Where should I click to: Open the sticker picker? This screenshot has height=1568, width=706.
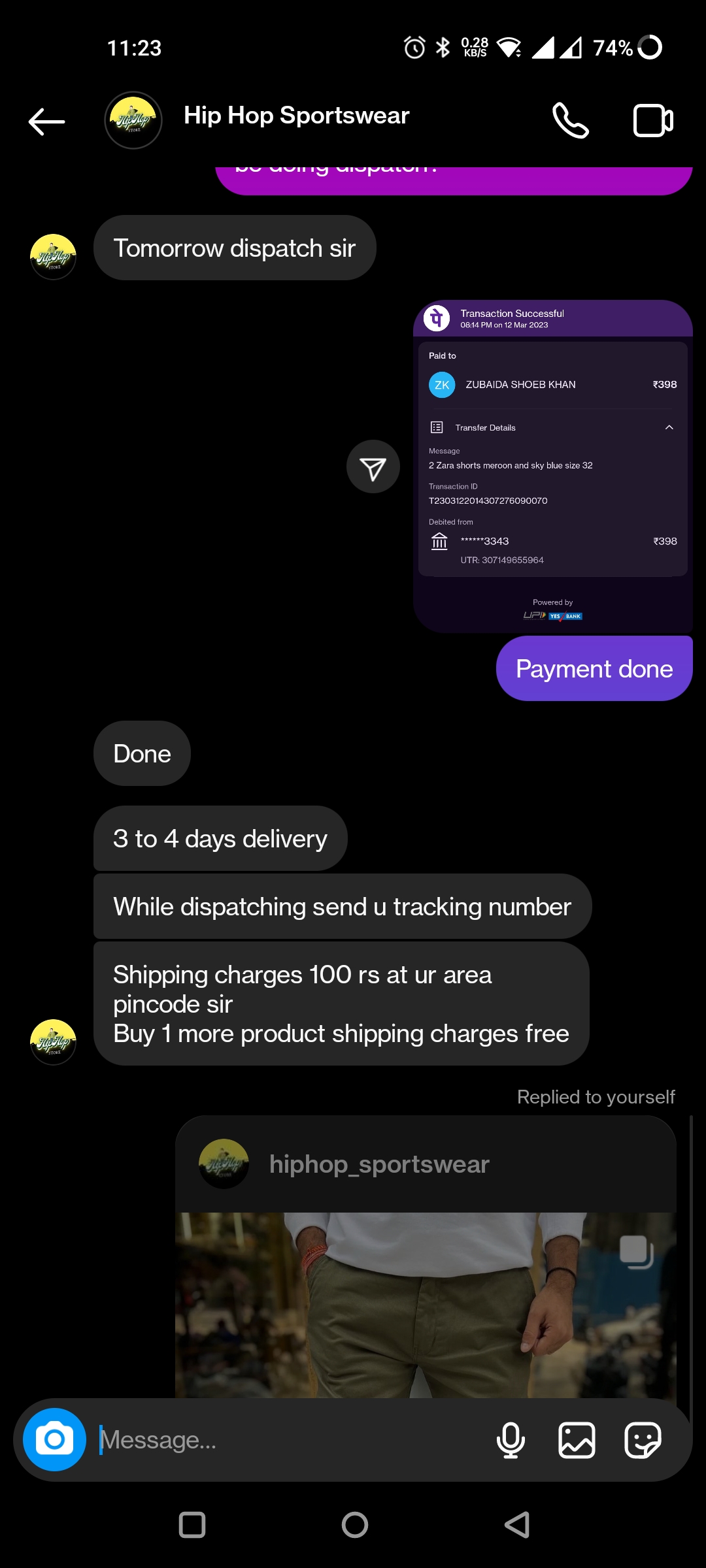click(643, 1440)
